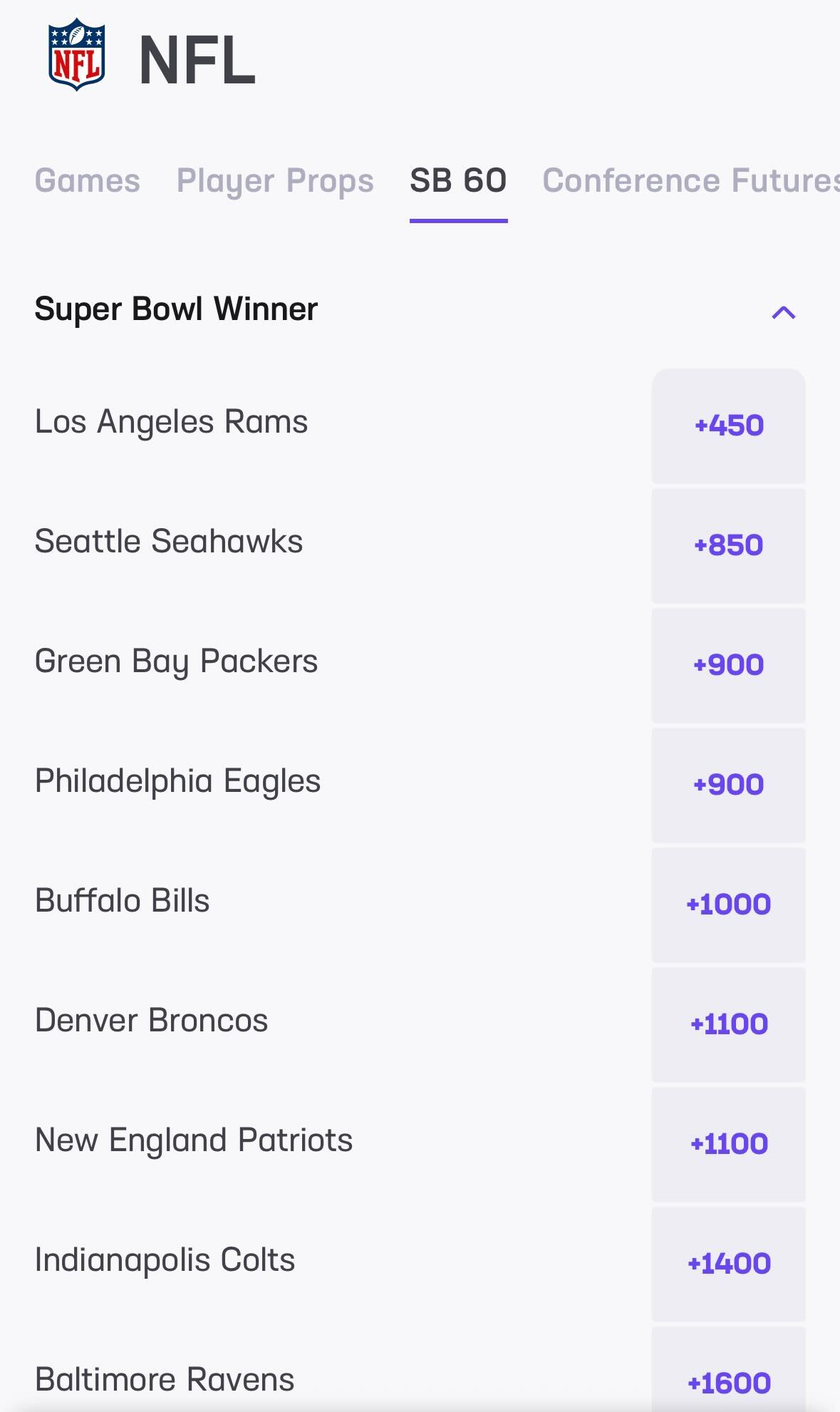840x1412 pixels.
Task: Select the SB 60 tab
Action: pyautogui.click(x=457, y=182)
